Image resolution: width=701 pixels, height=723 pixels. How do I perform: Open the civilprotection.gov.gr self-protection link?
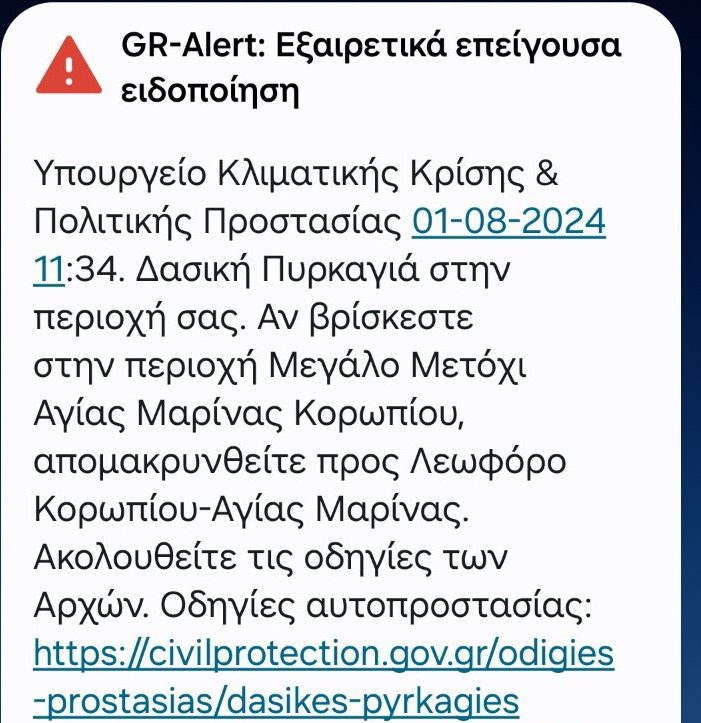324,655
